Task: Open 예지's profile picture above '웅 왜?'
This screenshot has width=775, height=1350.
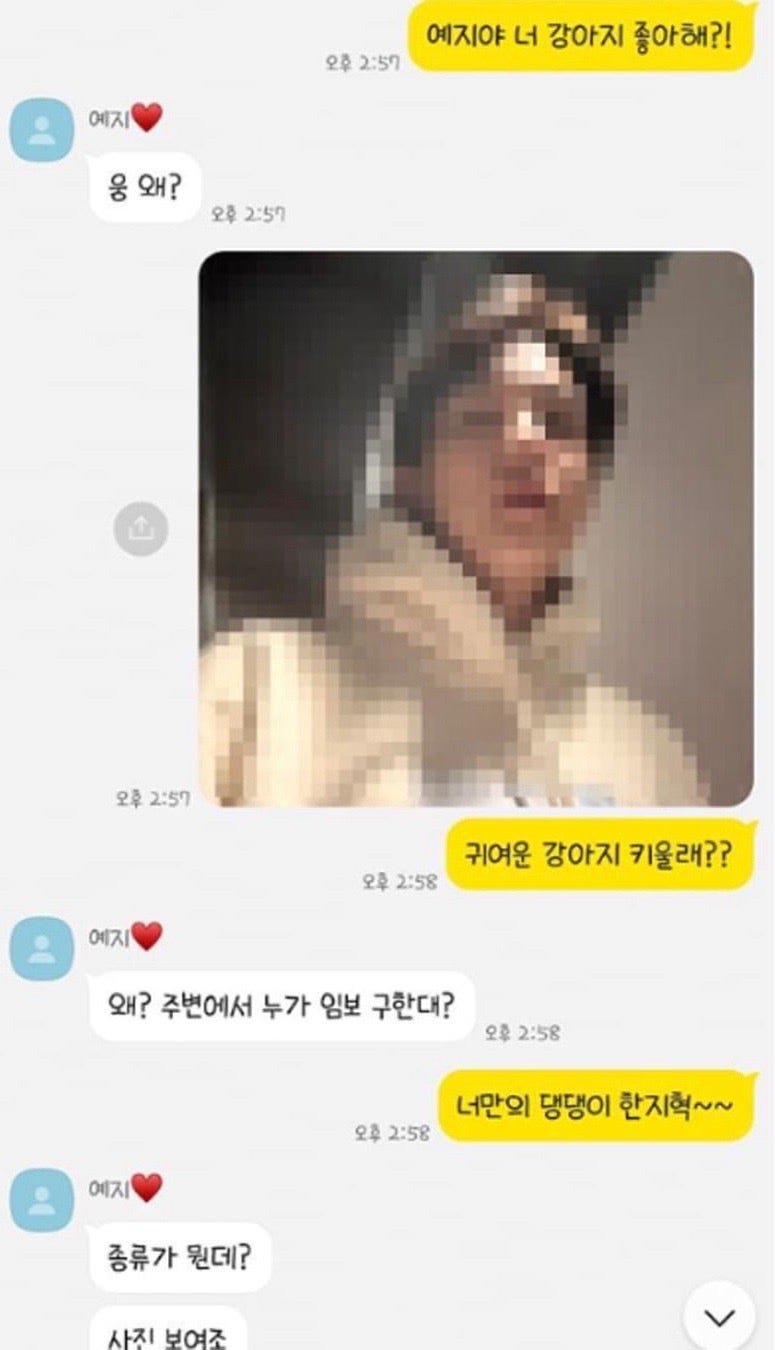Action: (x=41, y=130)
